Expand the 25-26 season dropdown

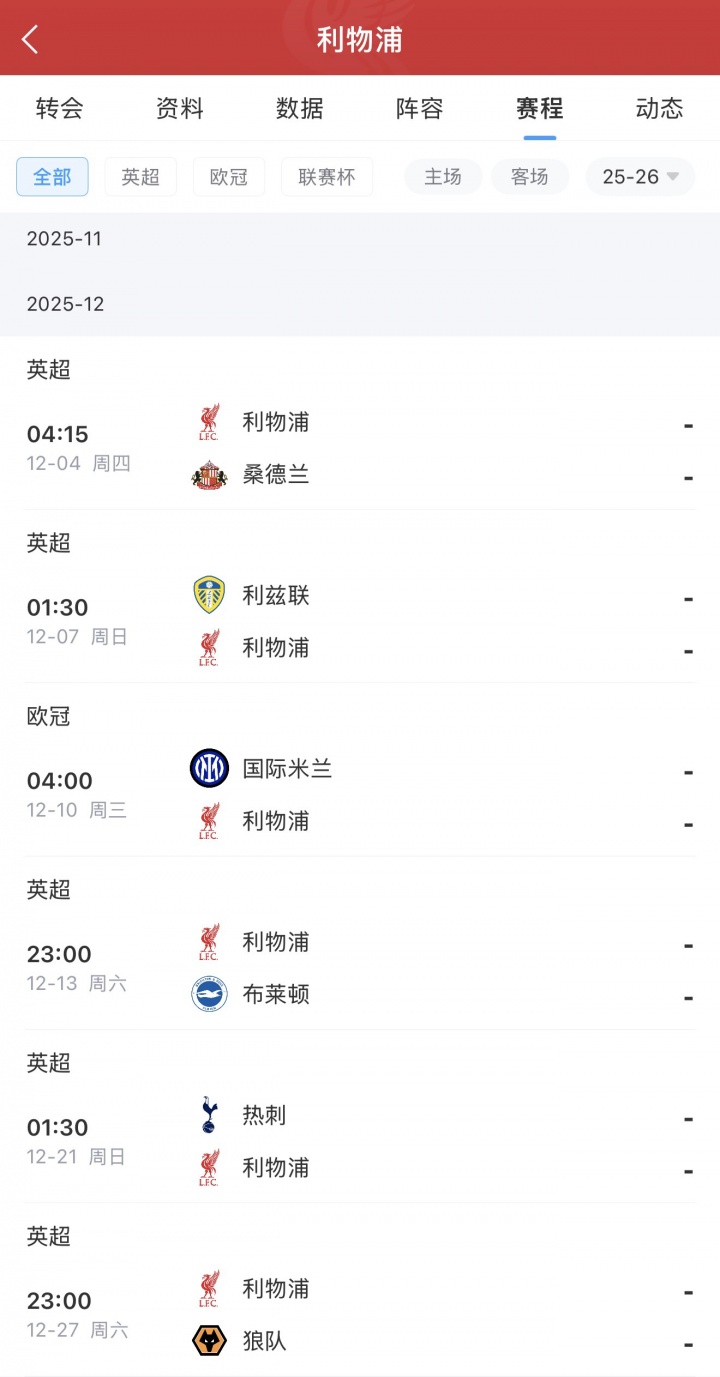coord(640,177)
